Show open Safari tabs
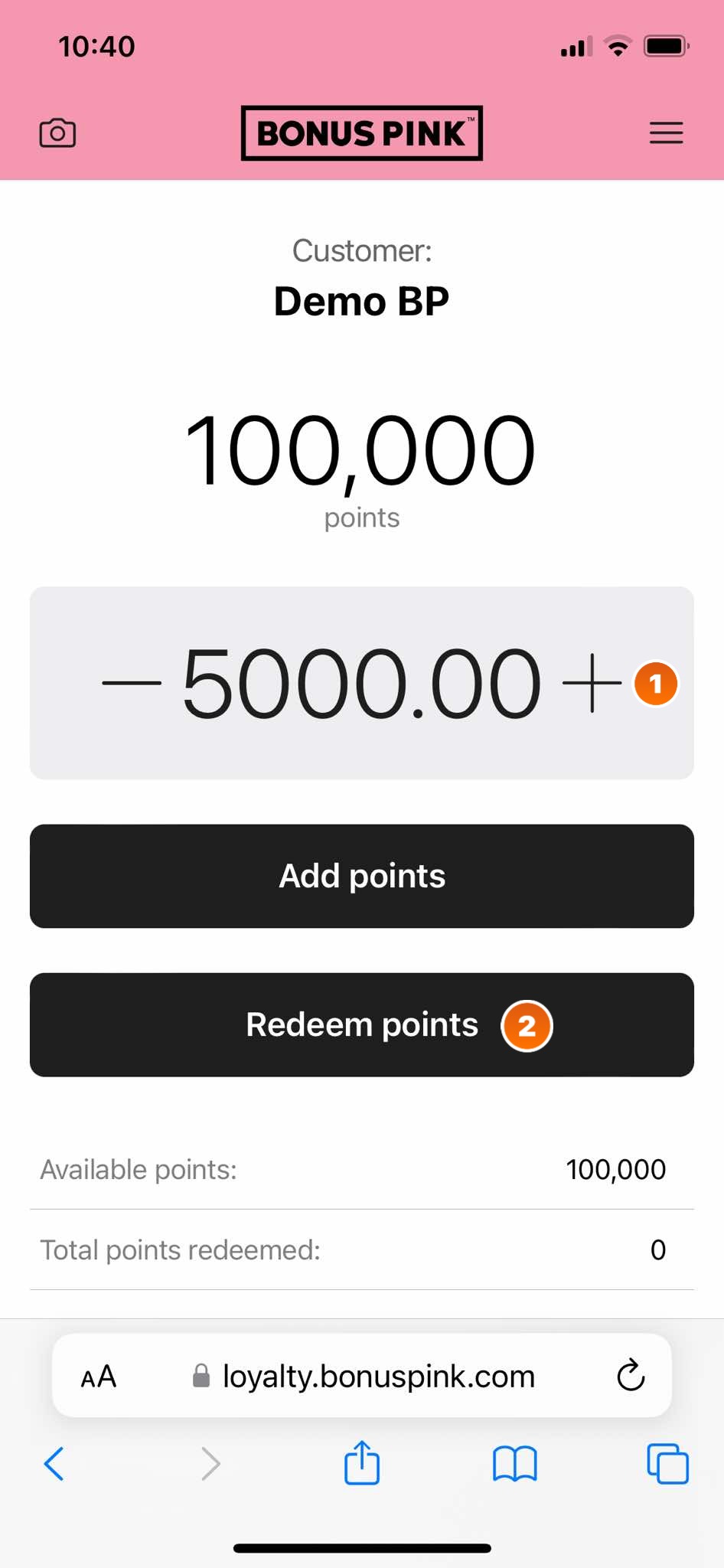Image resolution: width=724 pixels, height=1568 pixels. (667, 1464)
